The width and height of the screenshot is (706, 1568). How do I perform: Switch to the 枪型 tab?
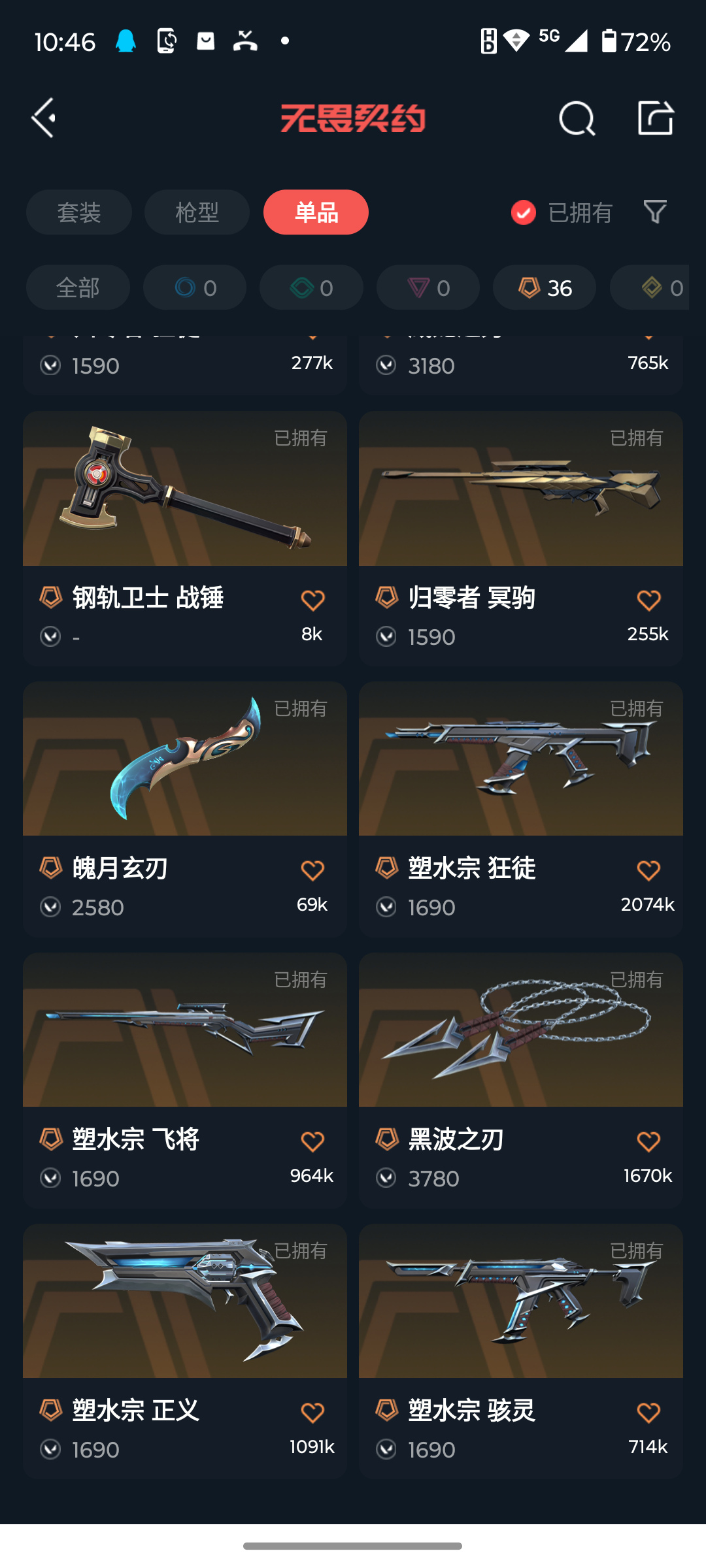tap(197, 212)
